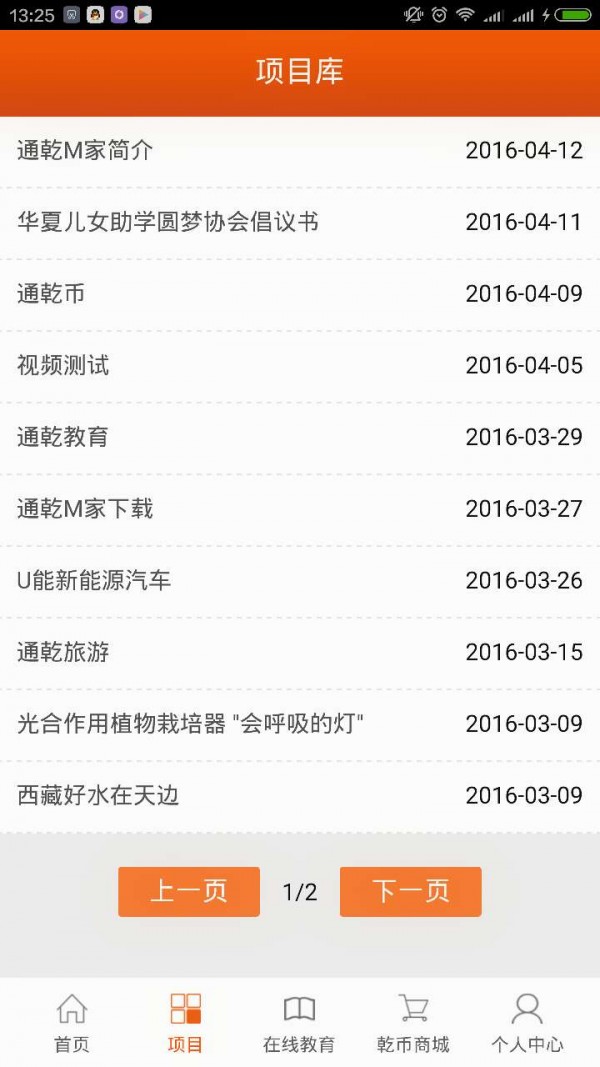Select the 项目 tab
Screen dimensions: 600x1067
pyautogui.click(x=185, y=1023)
